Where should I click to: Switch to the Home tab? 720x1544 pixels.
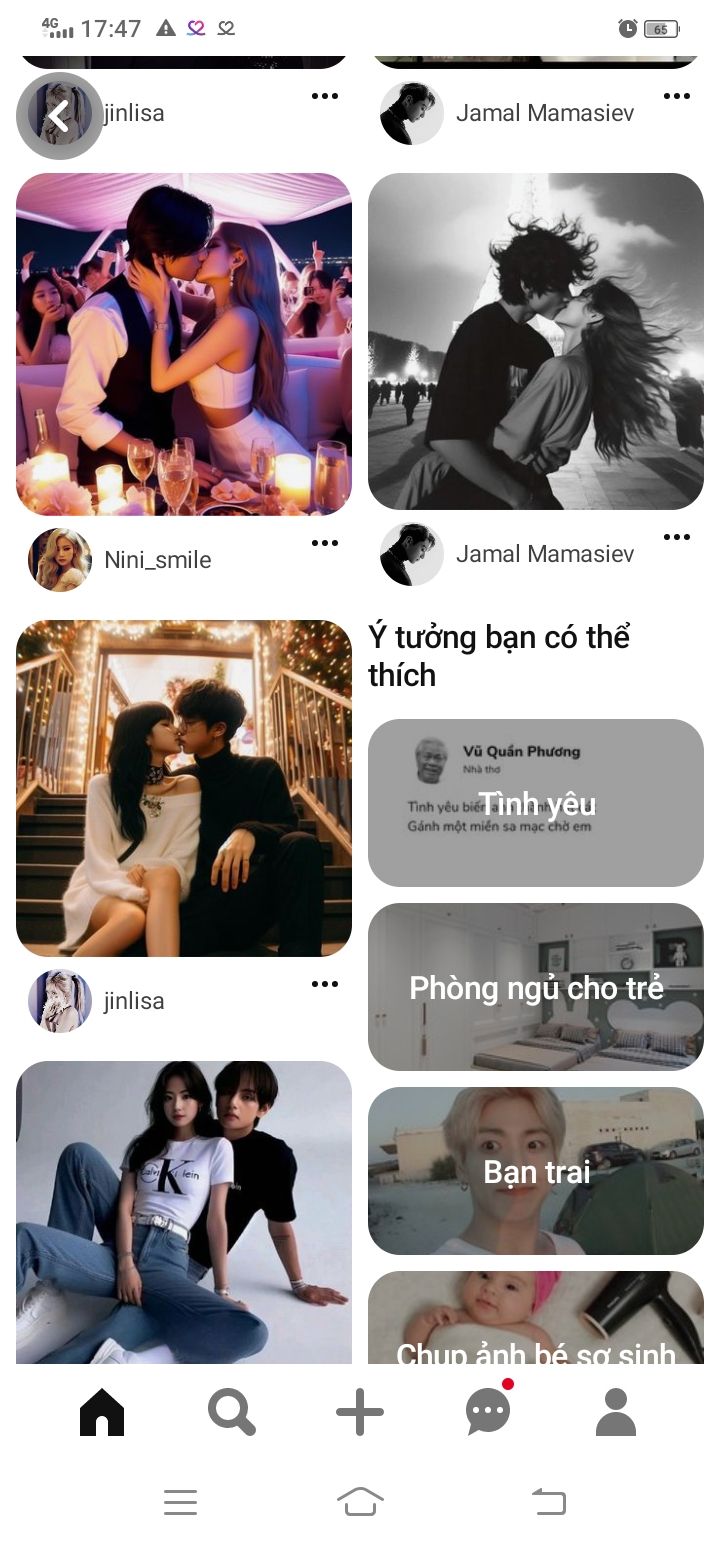pos(102,1412)
